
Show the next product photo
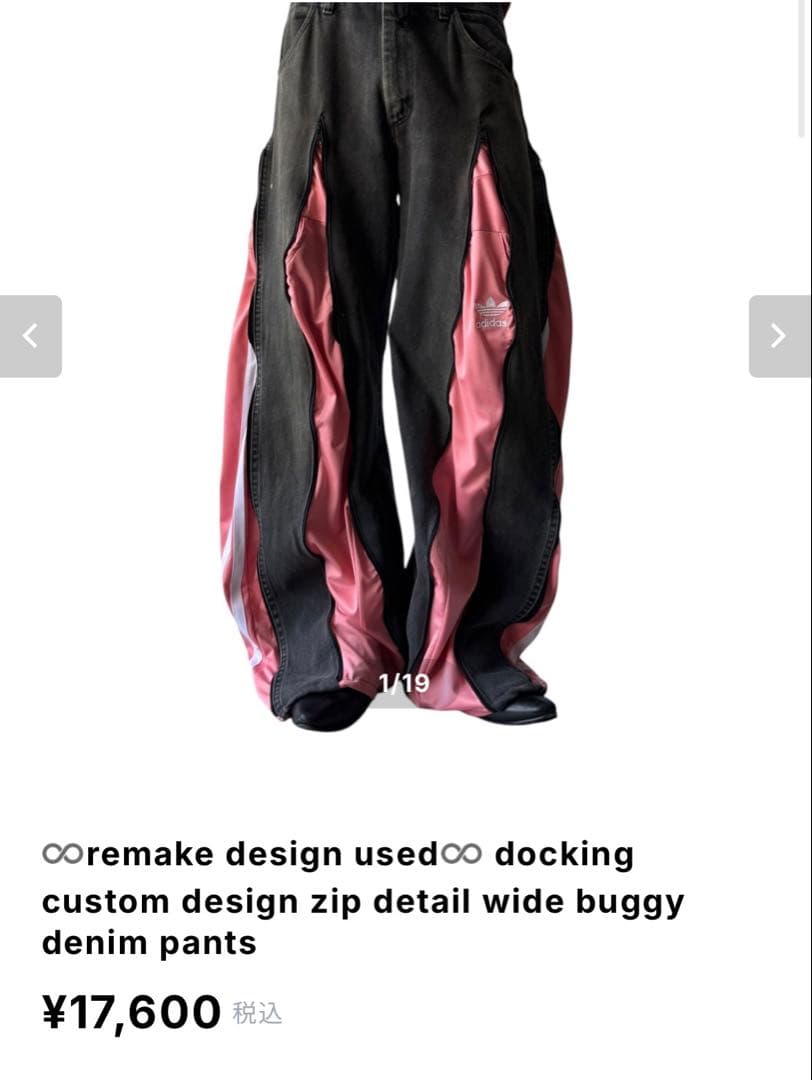pyautogui.click(x=779, y=336)
